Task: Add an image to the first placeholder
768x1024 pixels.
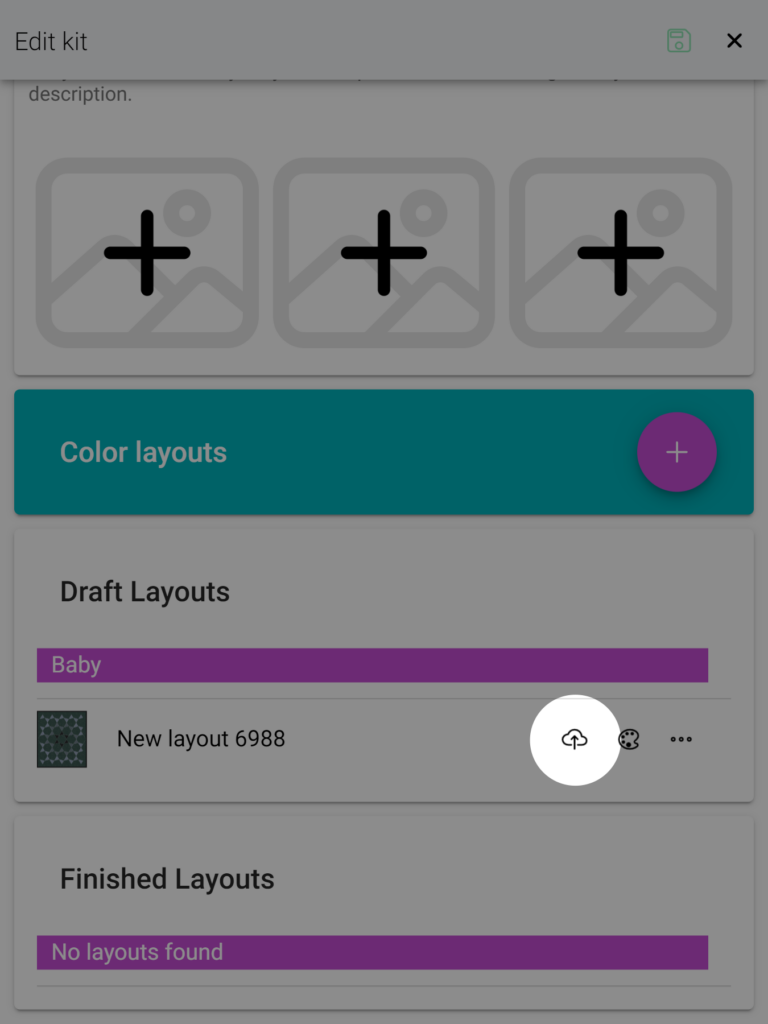Action: click(x=147, y=252)
